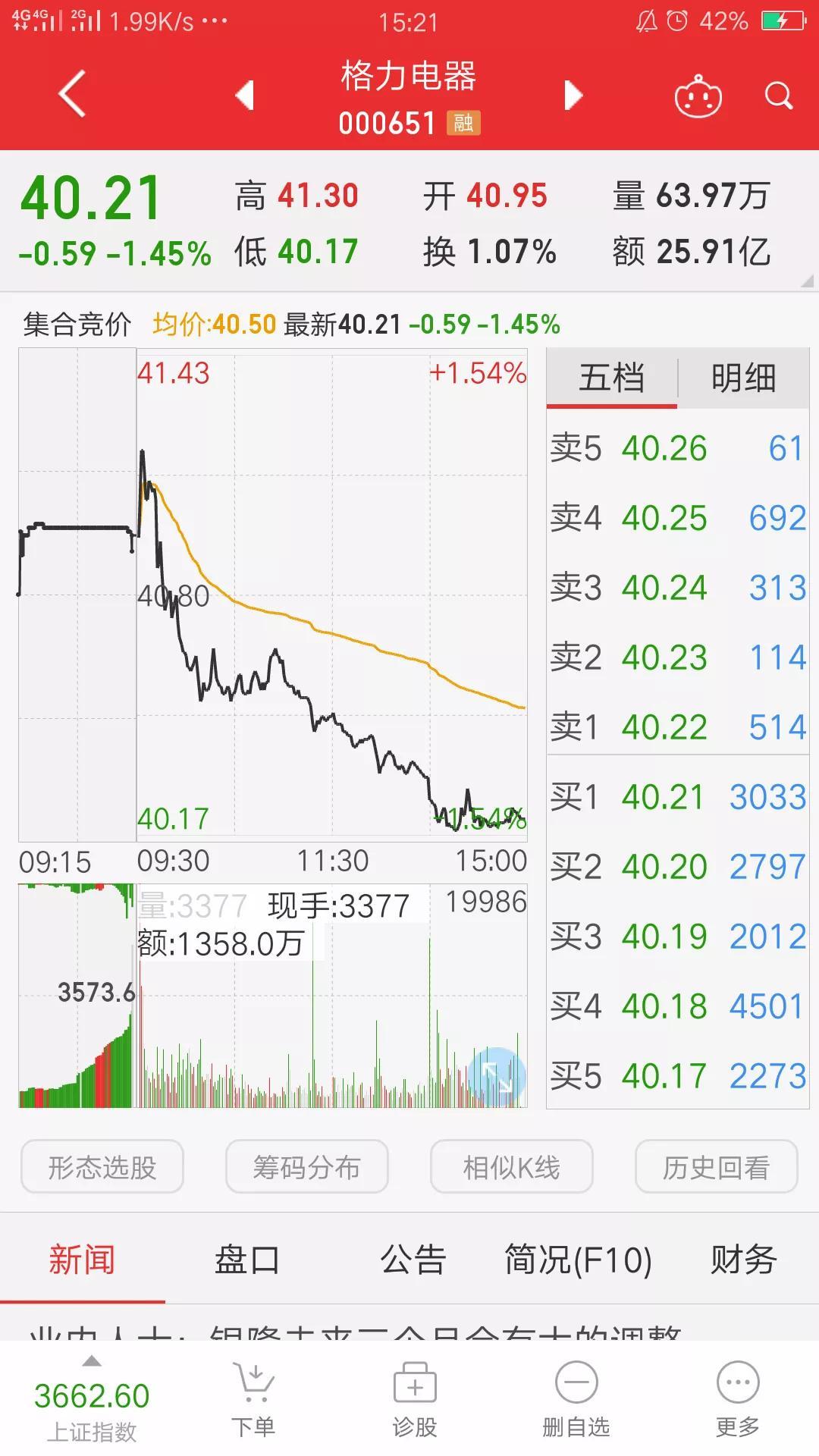The width and height of the screenshot is (819, 1456).
Task: Open the 简况(F10) tab
Action: click(579, 1260)
